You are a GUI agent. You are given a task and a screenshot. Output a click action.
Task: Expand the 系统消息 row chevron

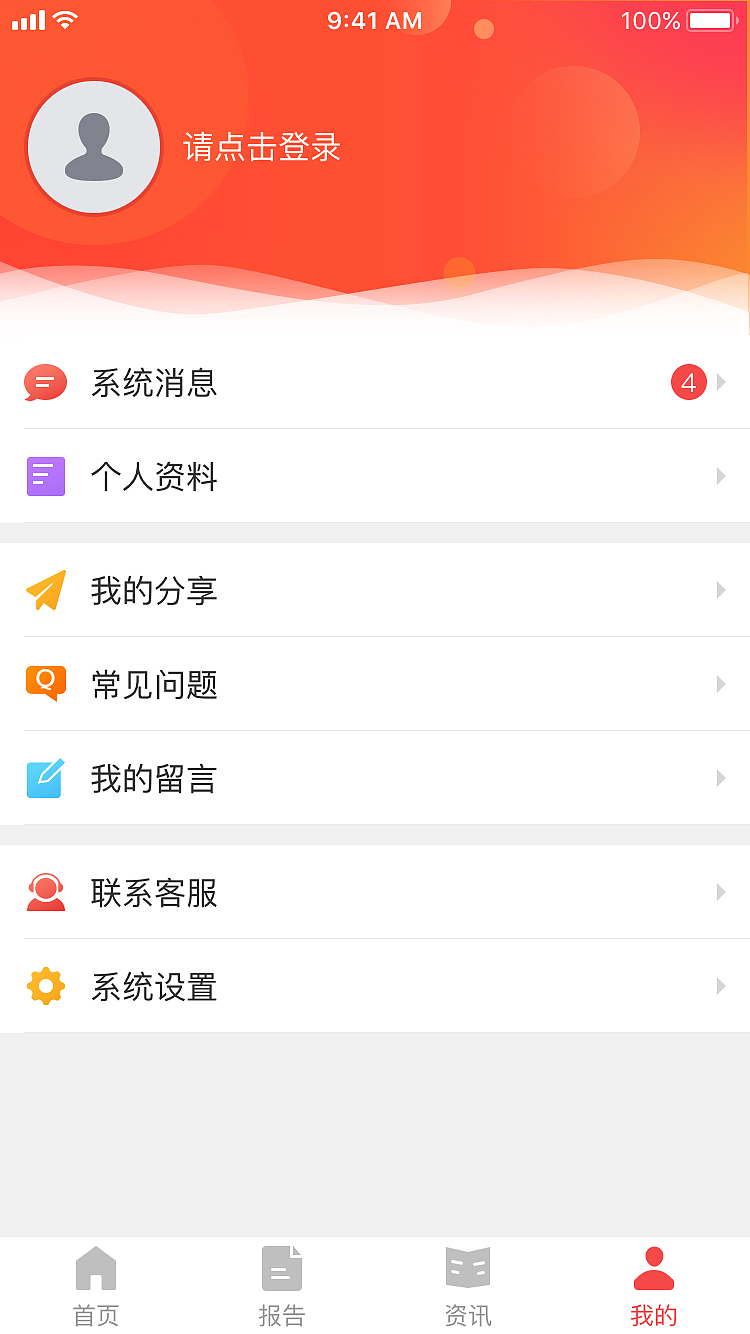point(720,382)
